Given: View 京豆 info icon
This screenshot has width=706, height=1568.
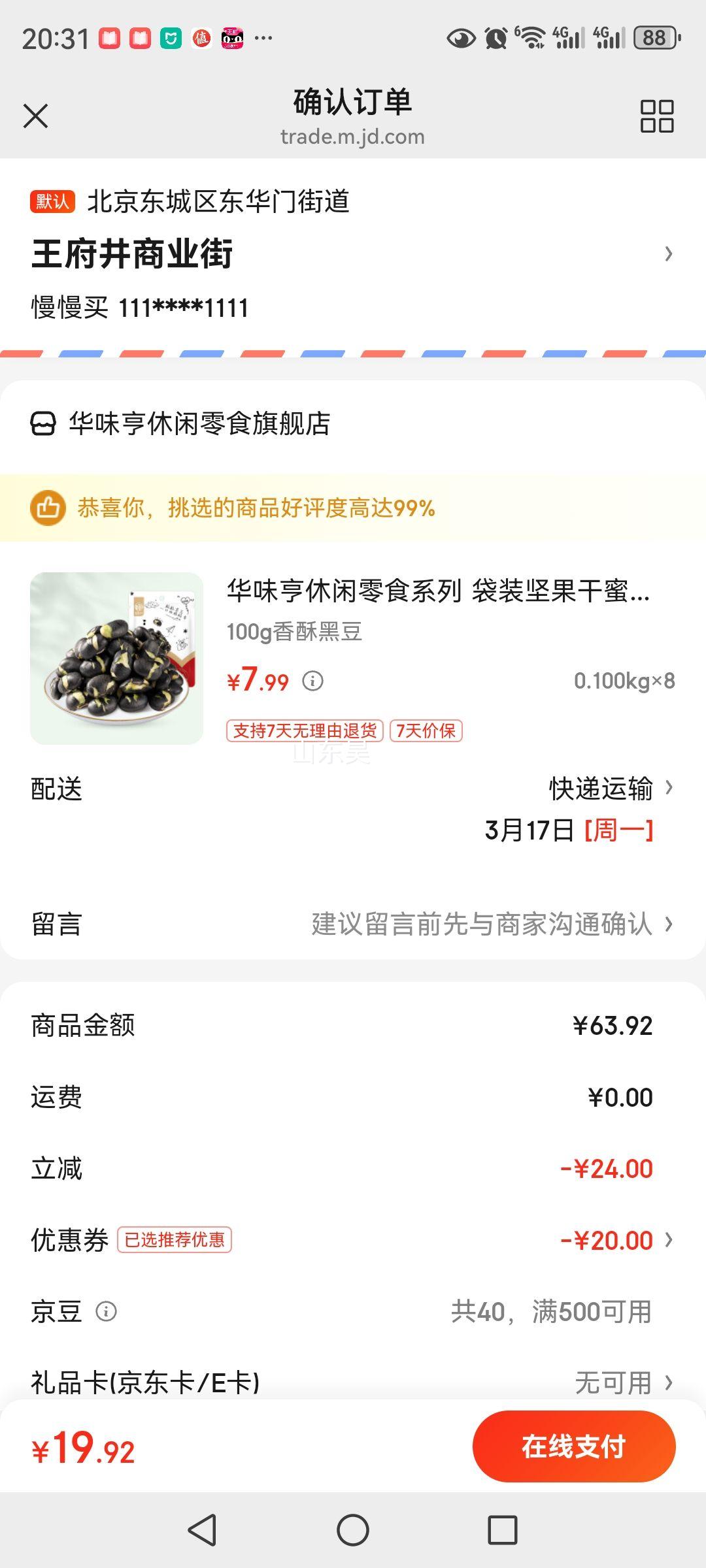Looking at the screenshot, I should coord(106,1311).
